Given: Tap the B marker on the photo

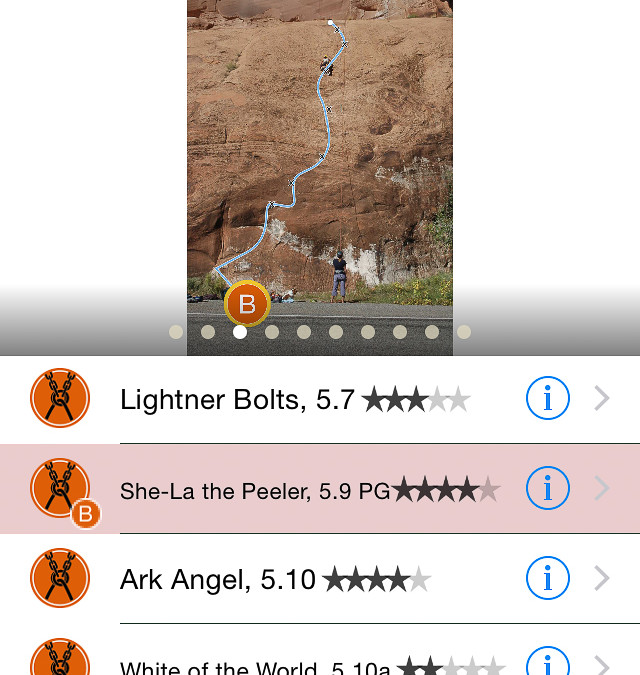Looking at the screenshot, I should coord(246,304).
